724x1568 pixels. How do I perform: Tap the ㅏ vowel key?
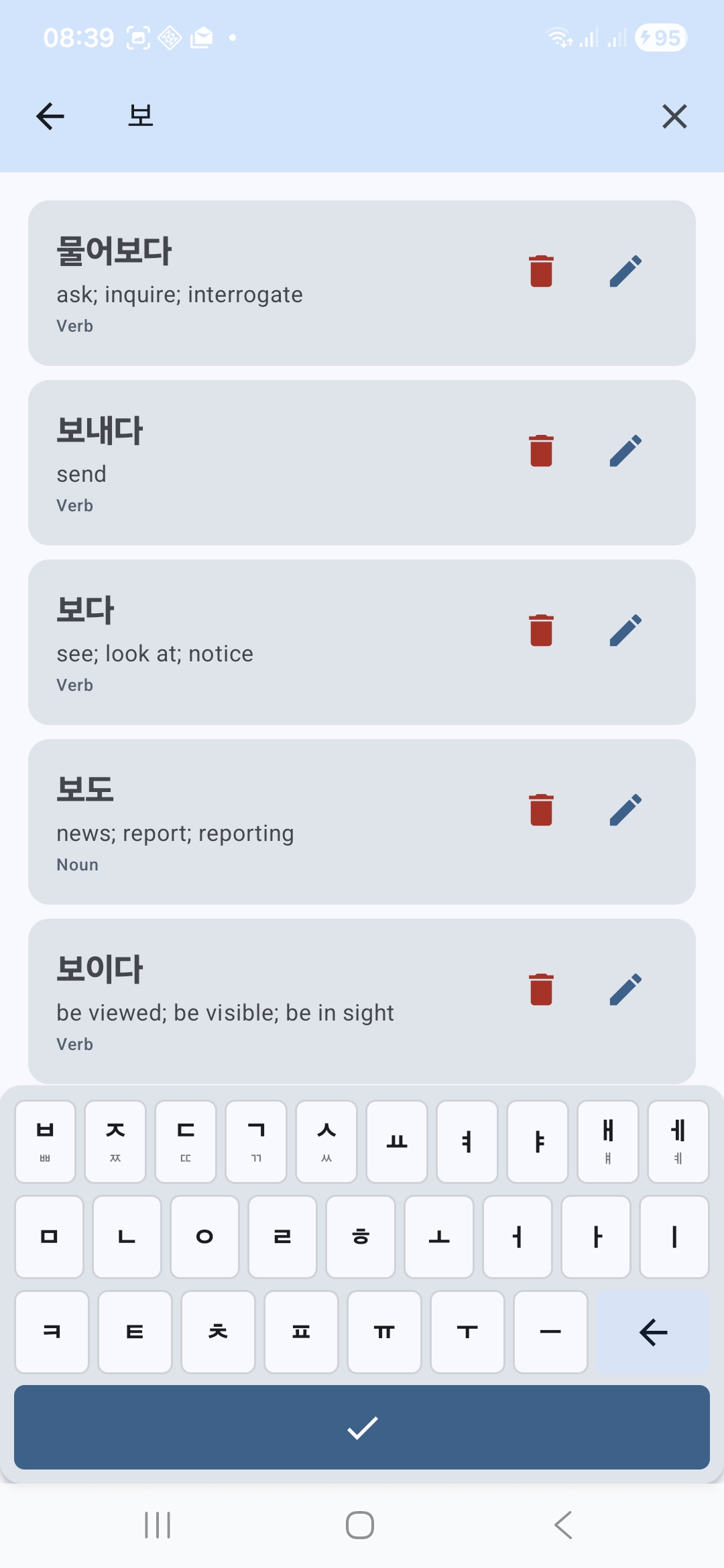tap(596, 1236)
